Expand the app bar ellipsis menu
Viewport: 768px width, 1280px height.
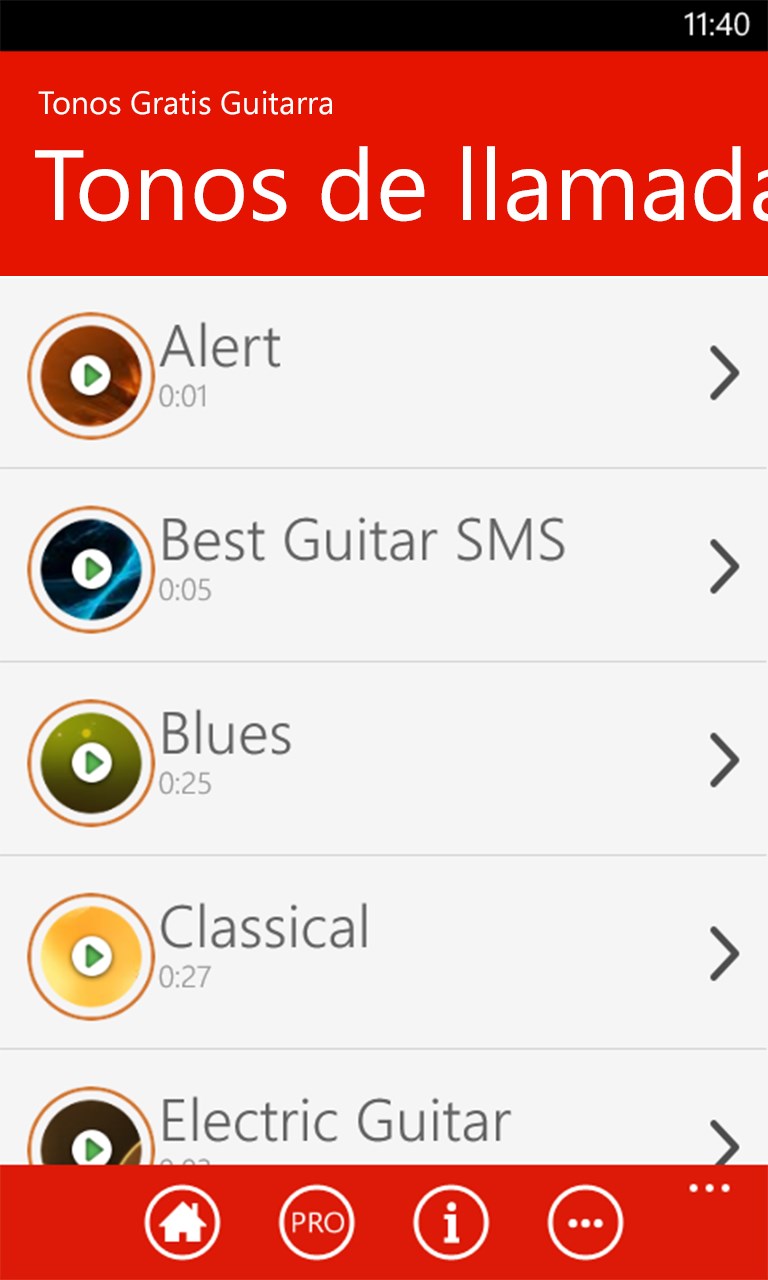710,1189
